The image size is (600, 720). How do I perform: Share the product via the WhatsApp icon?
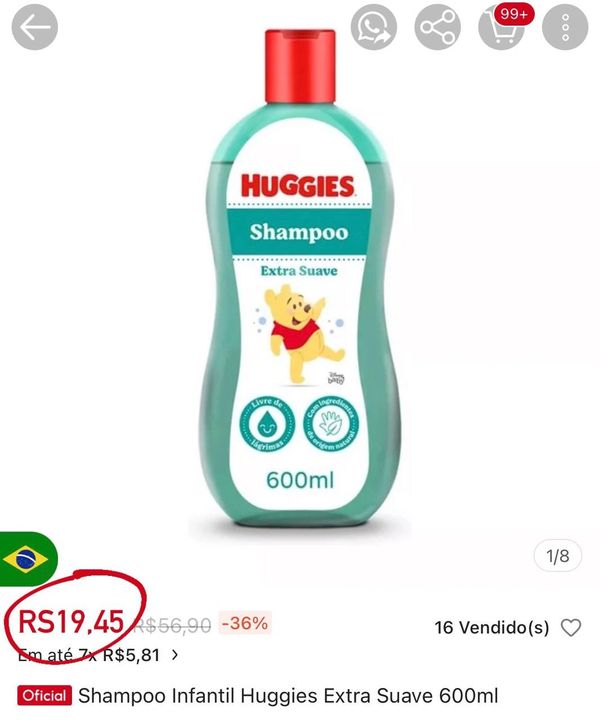373,28
